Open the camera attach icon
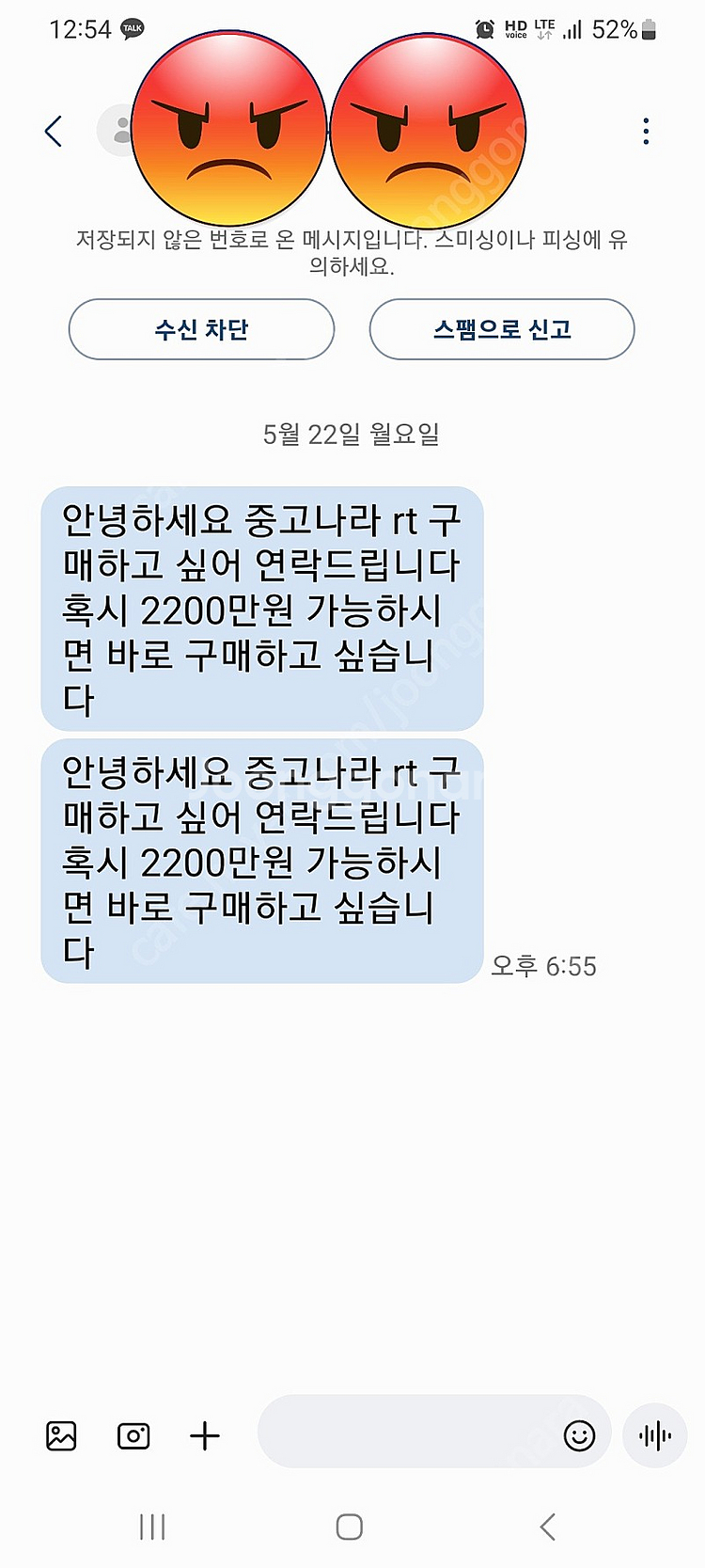 coord(133,1435)
